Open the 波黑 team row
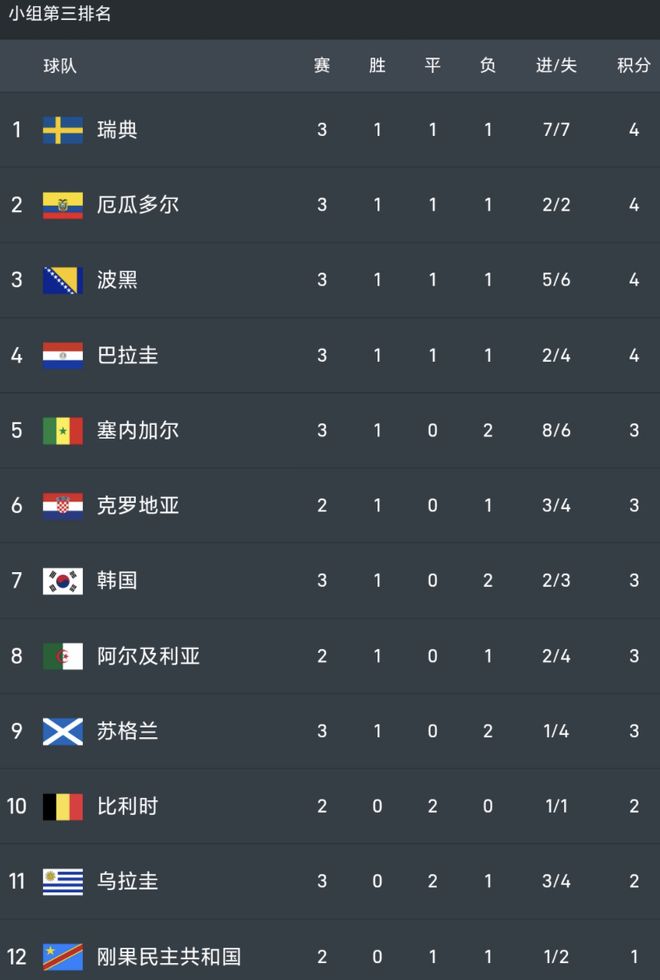The width and height of the screenshot is (660, 980). click(x=330, y=280)
